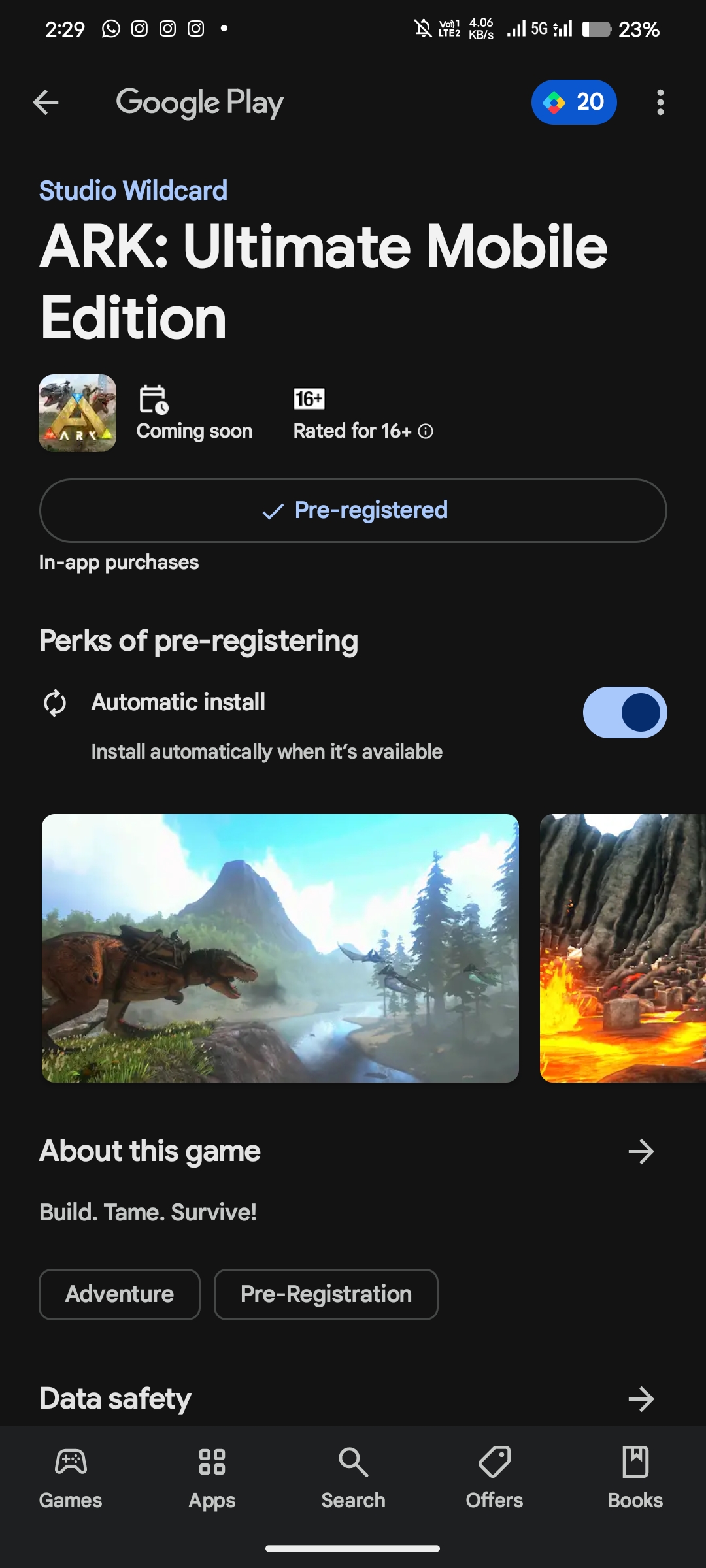The height and width of the screenshot is (1568, 706).
Task: Tap the Pre-registered button
Action: pyautogui.click(x=353, y=510)
